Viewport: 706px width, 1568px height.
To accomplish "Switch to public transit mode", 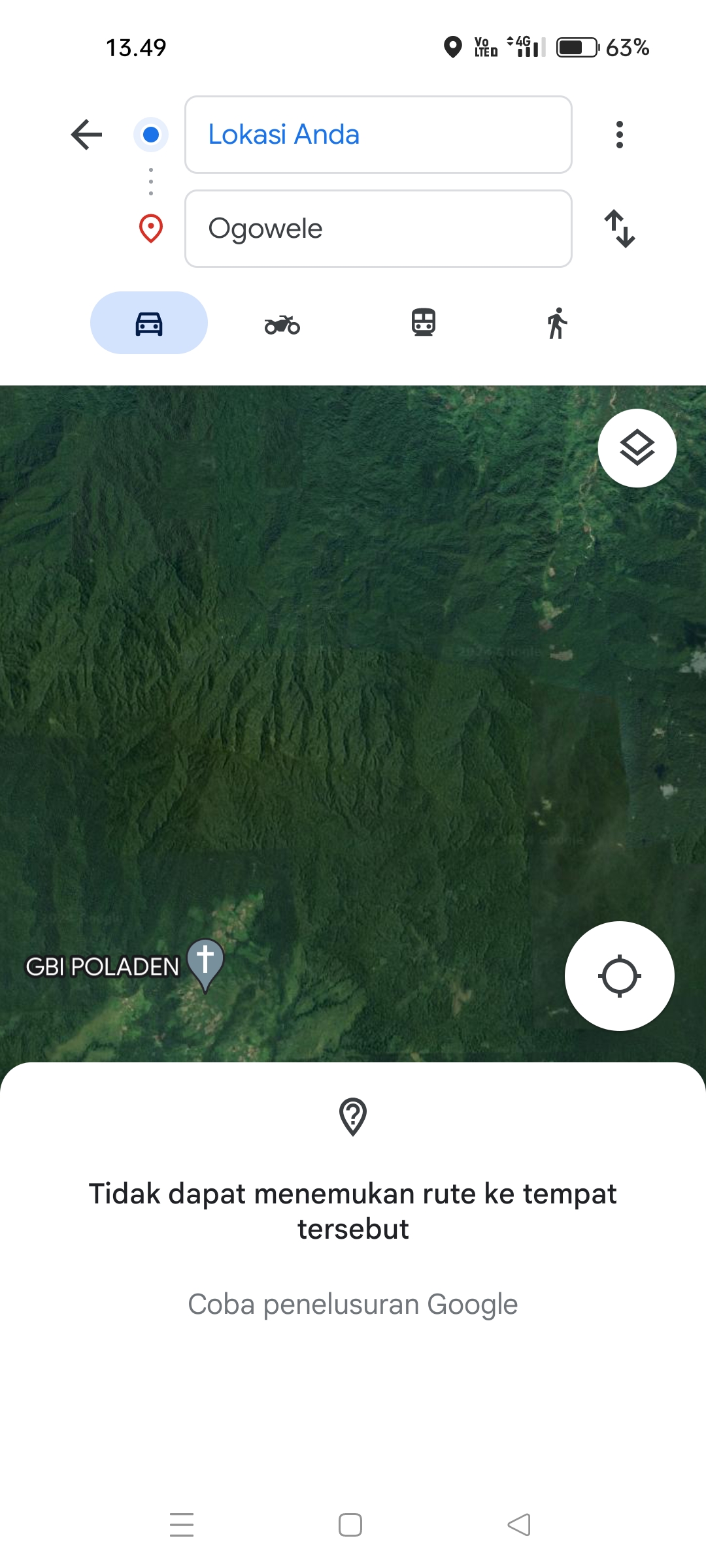I will coord(424,323).
